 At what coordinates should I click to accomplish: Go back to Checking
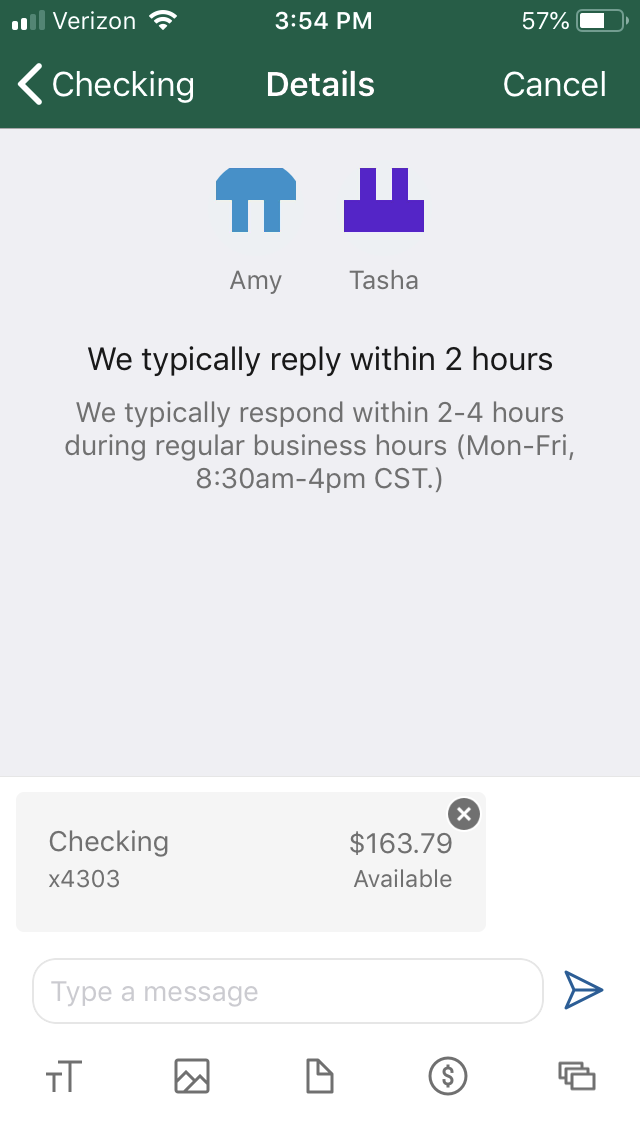[x=107, y=84]
